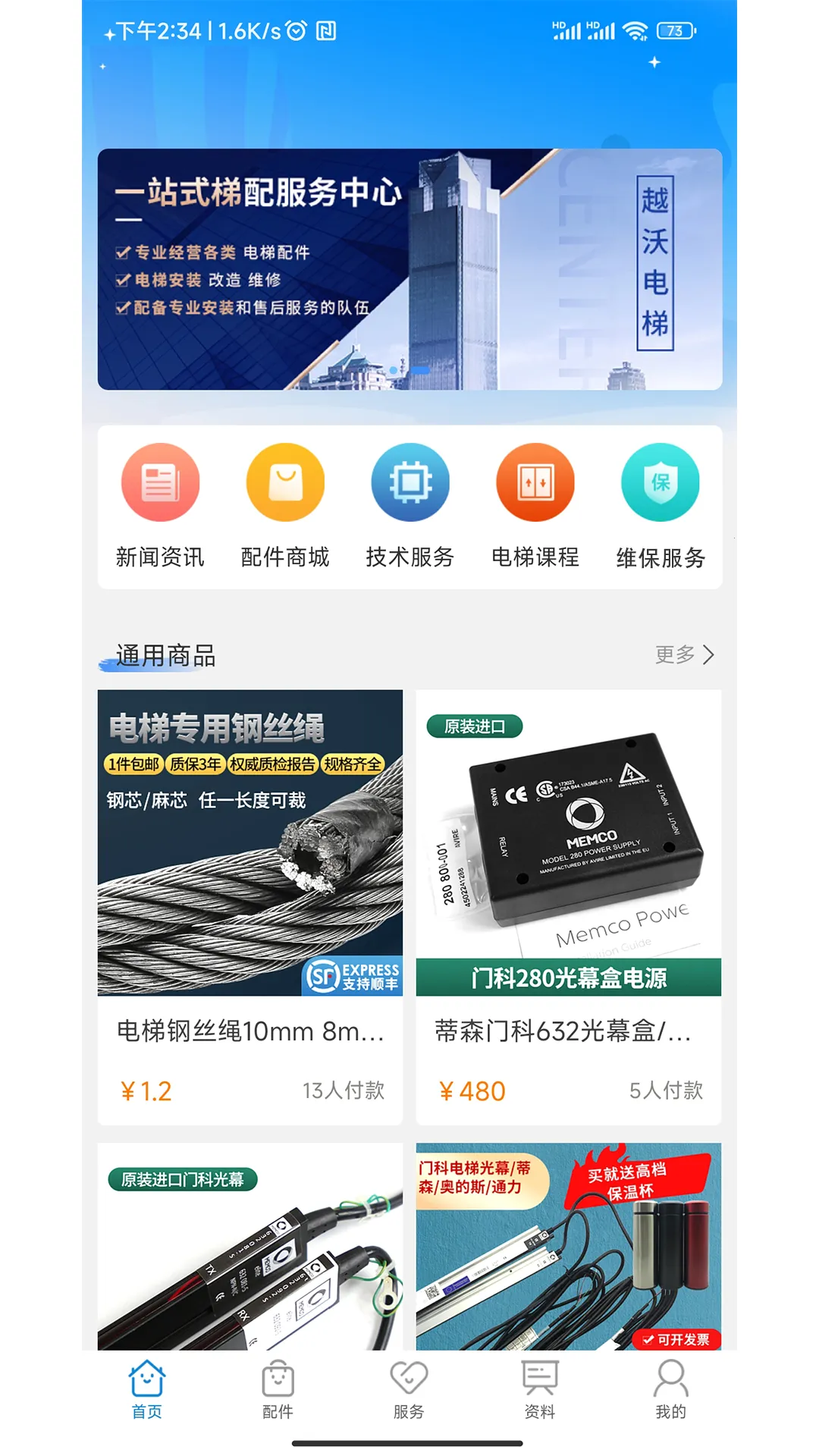
Task: Open product 电梯钢丝绳10mm listing
Action: (250, 1032)
